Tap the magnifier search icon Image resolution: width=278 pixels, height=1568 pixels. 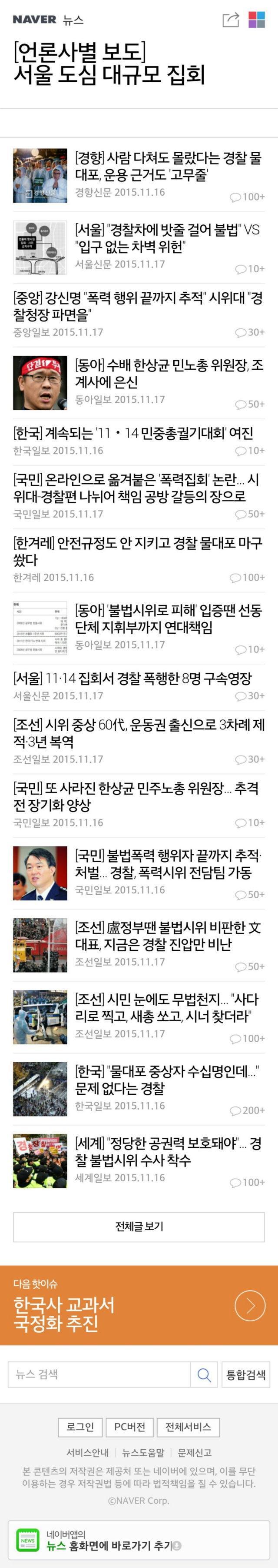(x=204, y=1374)
